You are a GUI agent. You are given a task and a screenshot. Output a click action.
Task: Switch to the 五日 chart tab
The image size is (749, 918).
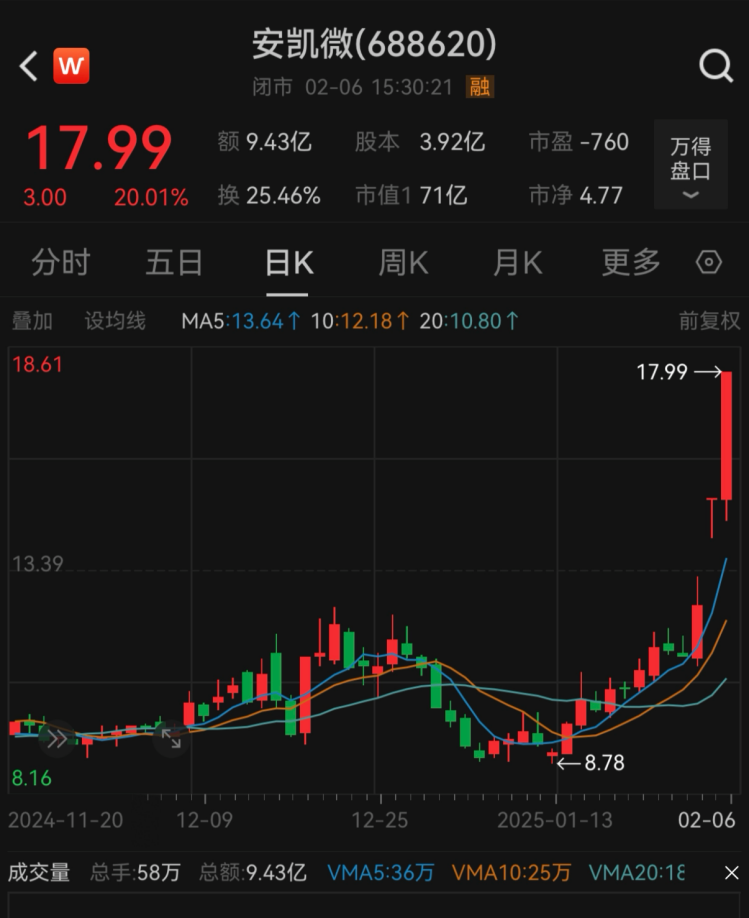pyautogui.click(x=174, y=263)
